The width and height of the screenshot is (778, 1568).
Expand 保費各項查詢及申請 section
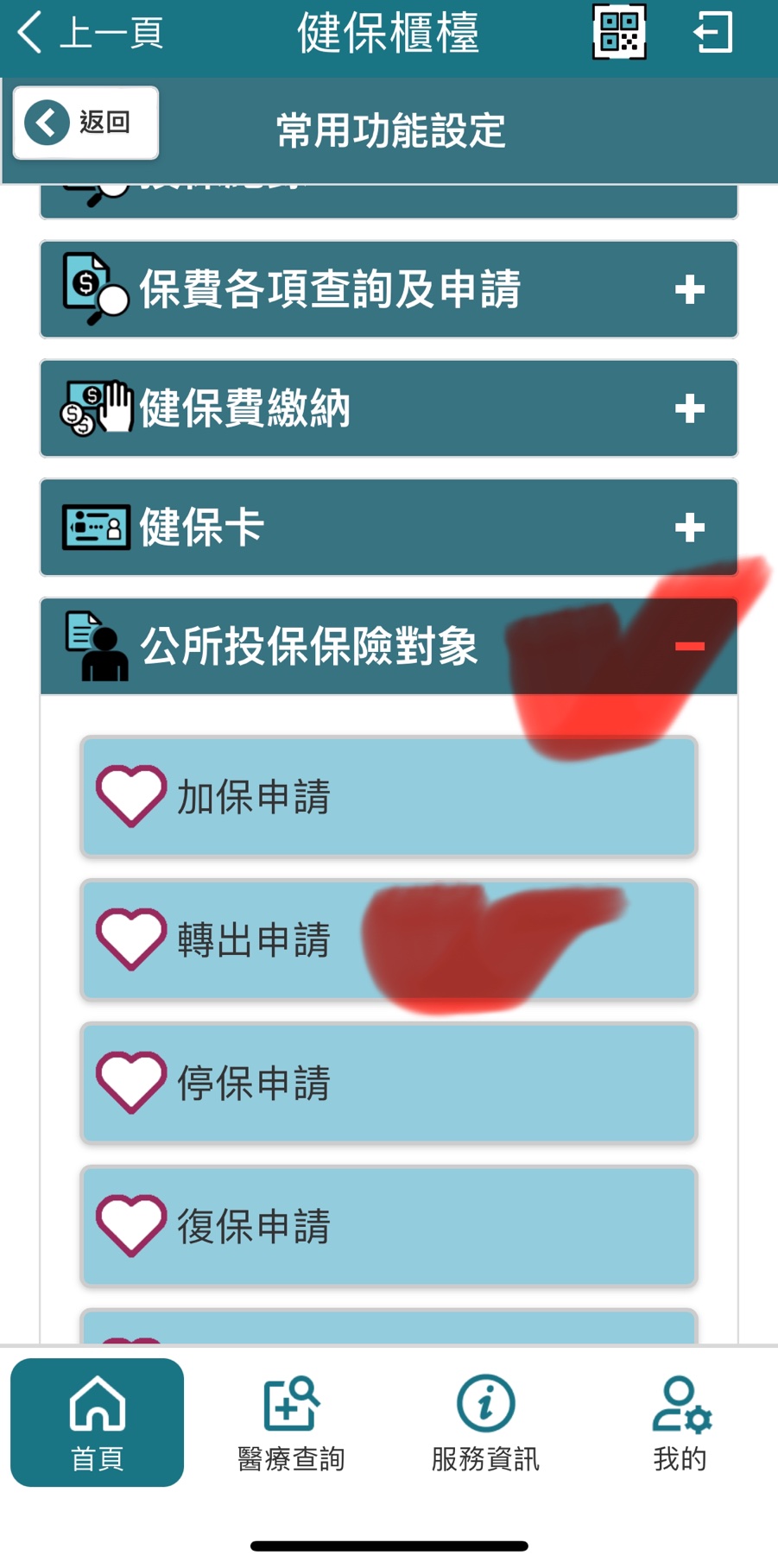(x=689, y=289)
